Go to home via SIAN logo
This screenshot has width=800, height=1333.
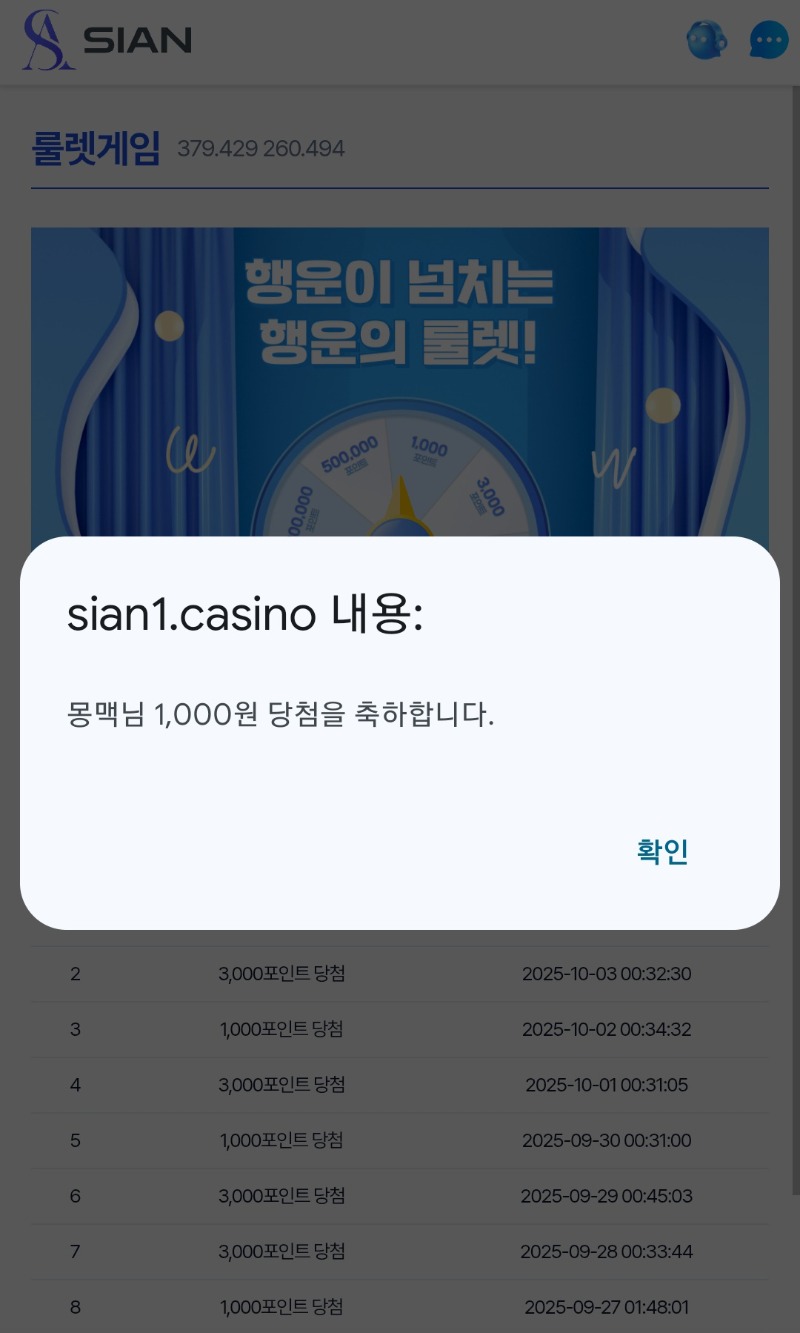(107, 40)
